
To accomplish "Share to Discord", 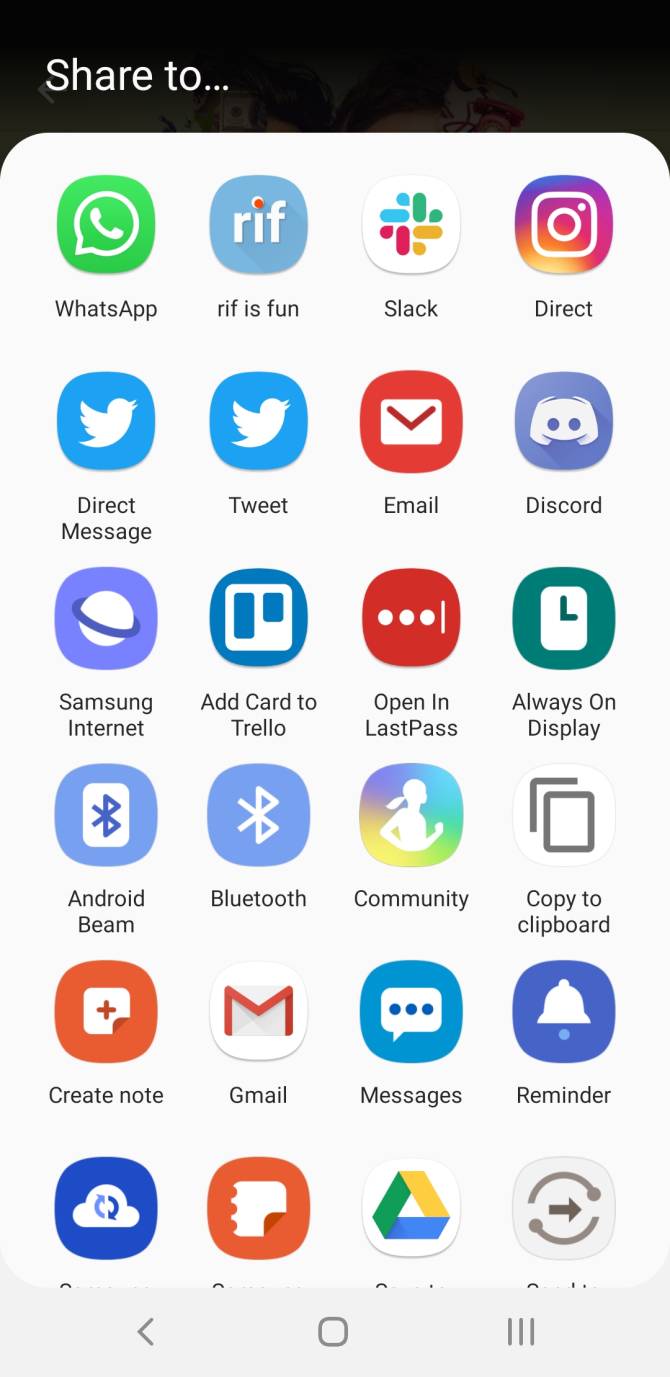I will click(563, 422).
